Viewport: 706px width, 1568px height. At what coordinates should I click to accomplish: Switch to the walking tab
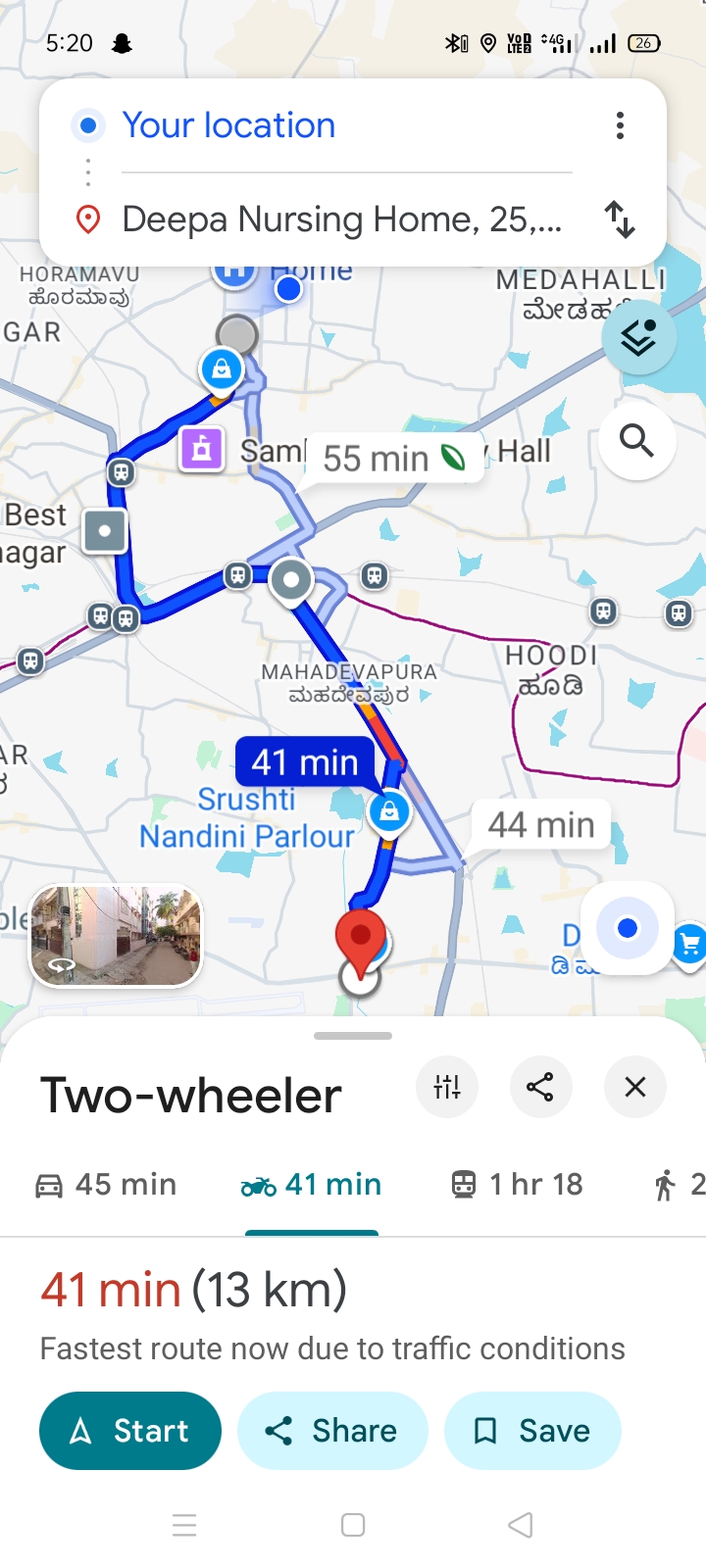click(x=677, y=1184)
